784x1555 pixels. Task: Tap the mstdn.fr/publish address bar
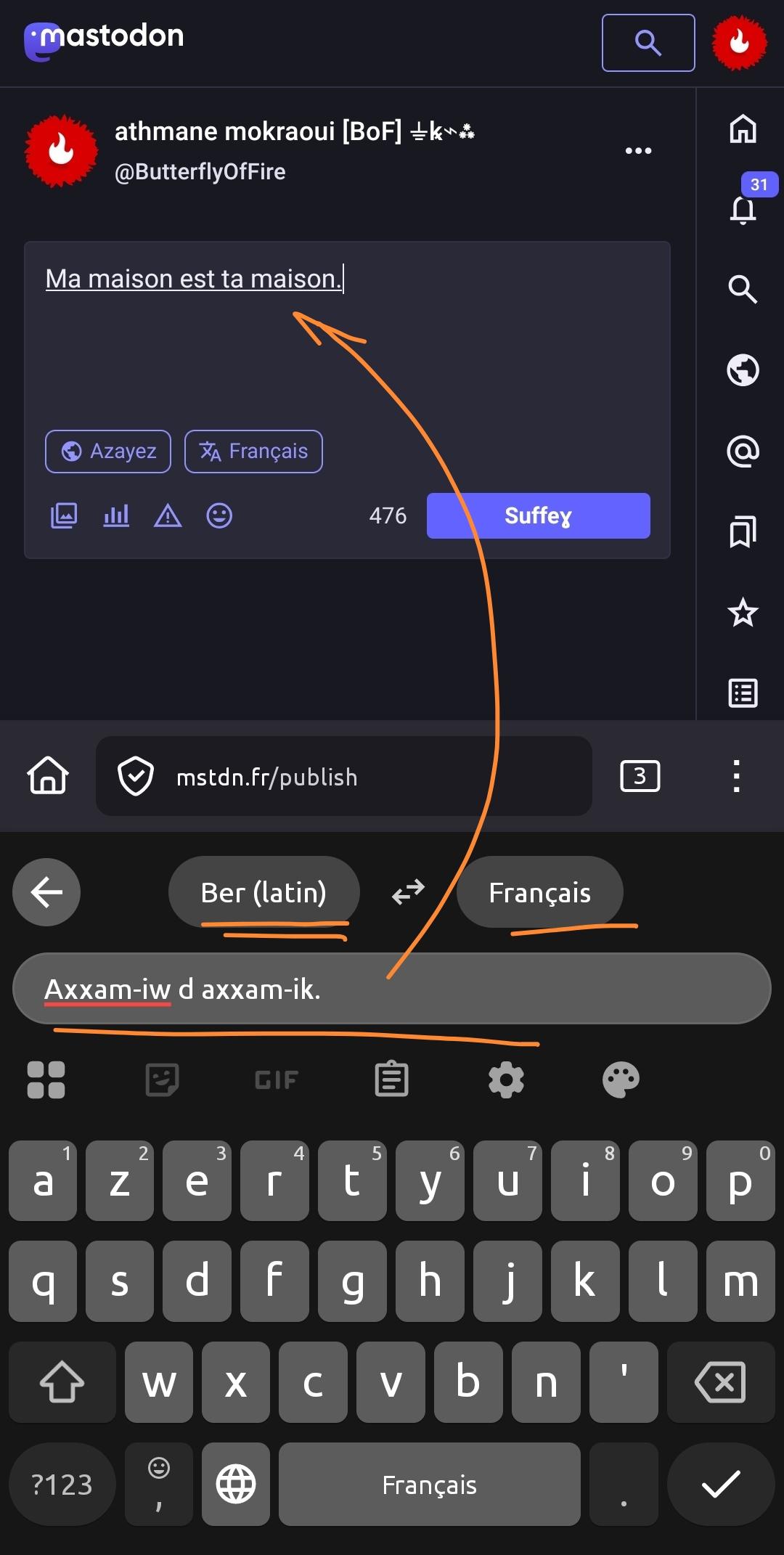[x=343, y=777]
